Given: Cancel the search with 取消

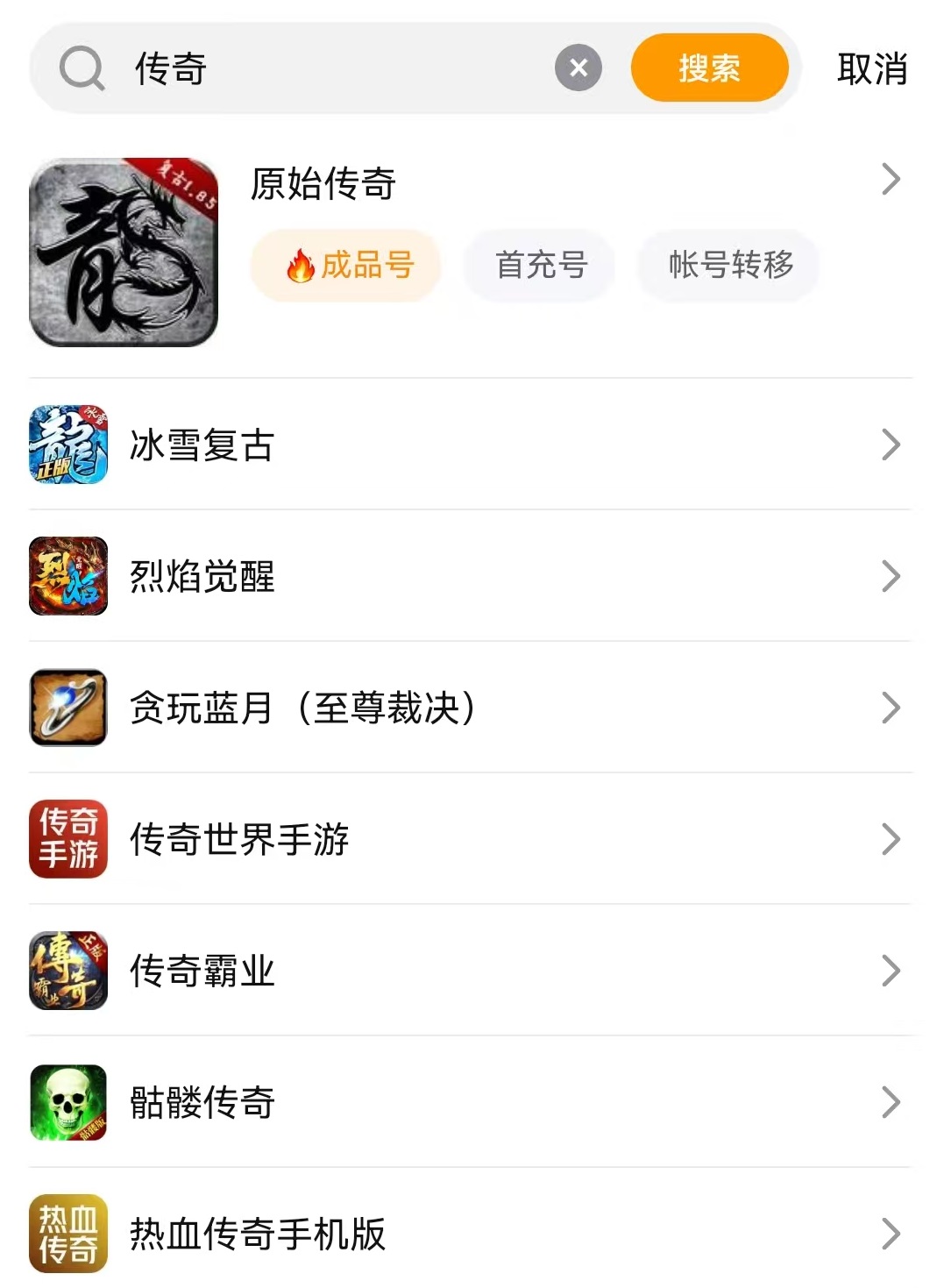Looking at the screenshot, I should (x=871, y=68).
